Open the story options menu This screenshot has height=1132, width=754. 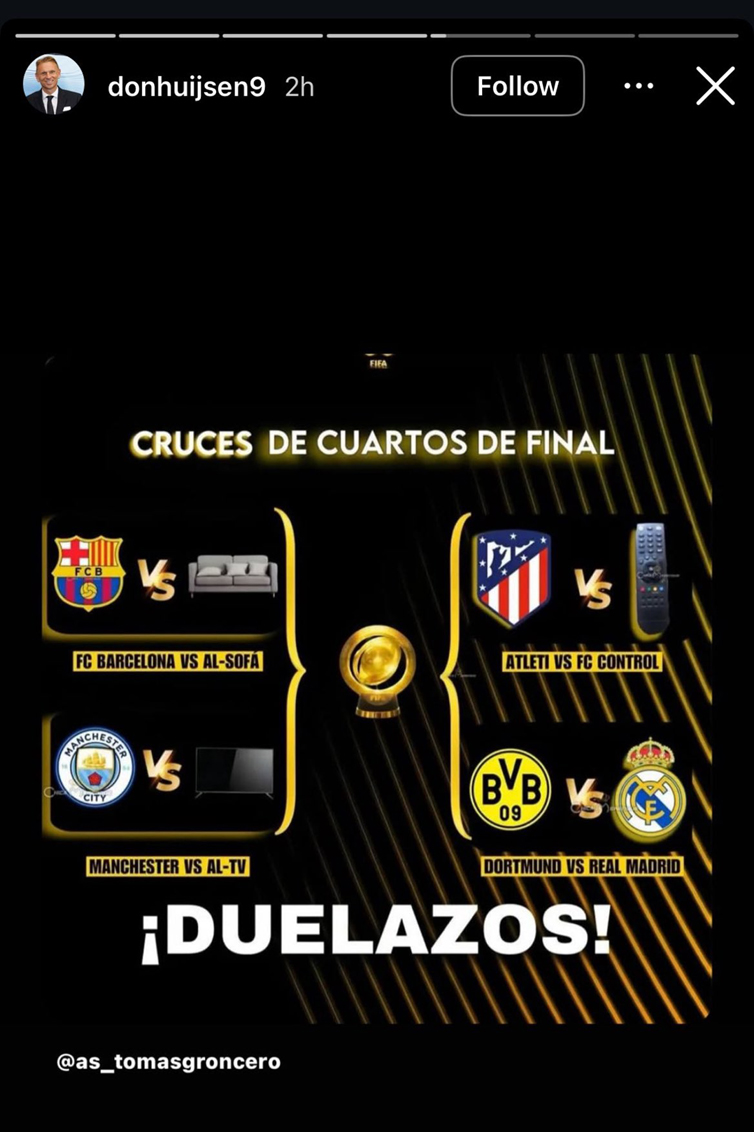click(x=638, y=86)
